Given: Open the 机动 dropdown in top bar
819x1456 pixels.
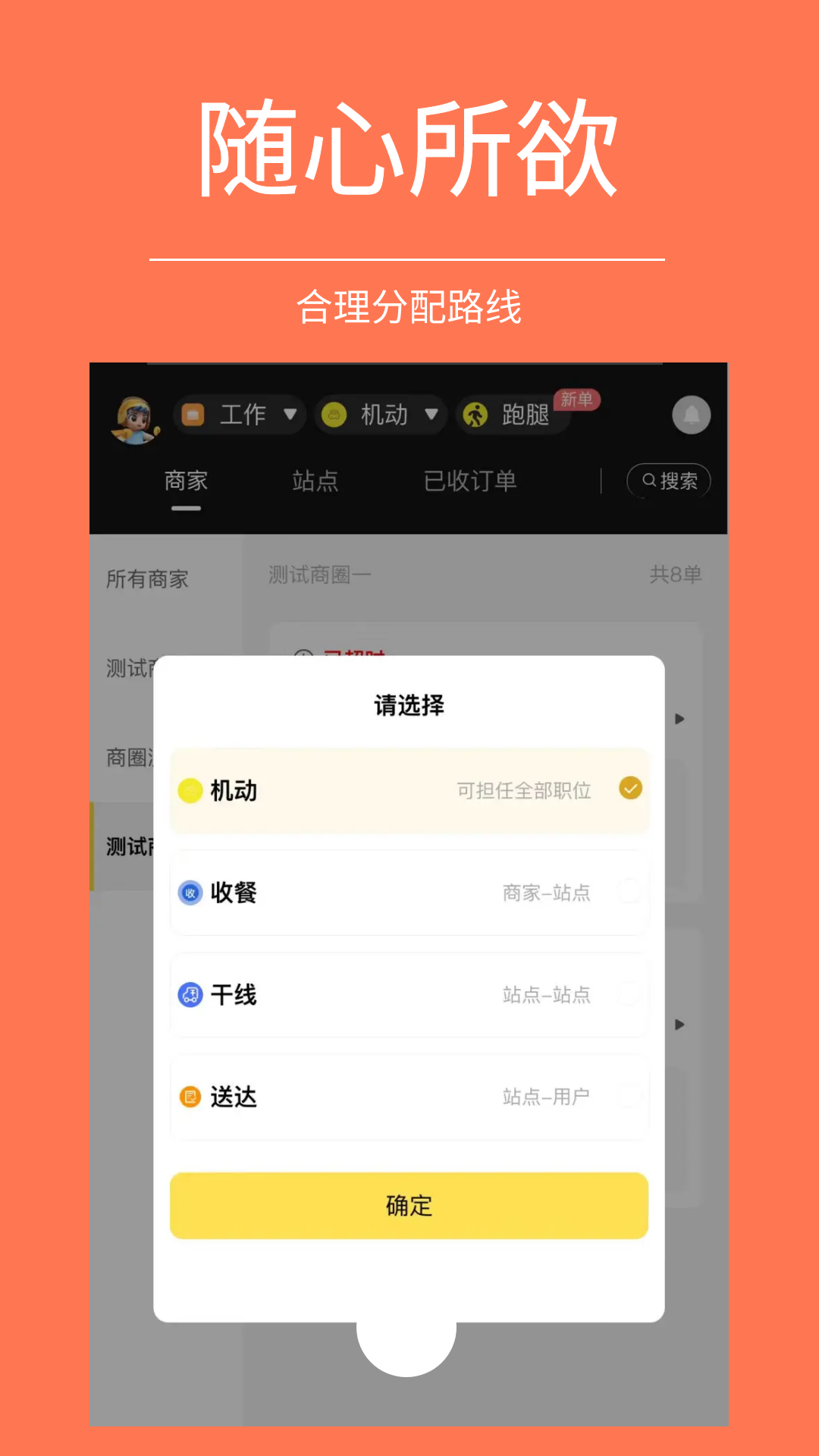Looking at the screenshot, I should tap(379, 415).
